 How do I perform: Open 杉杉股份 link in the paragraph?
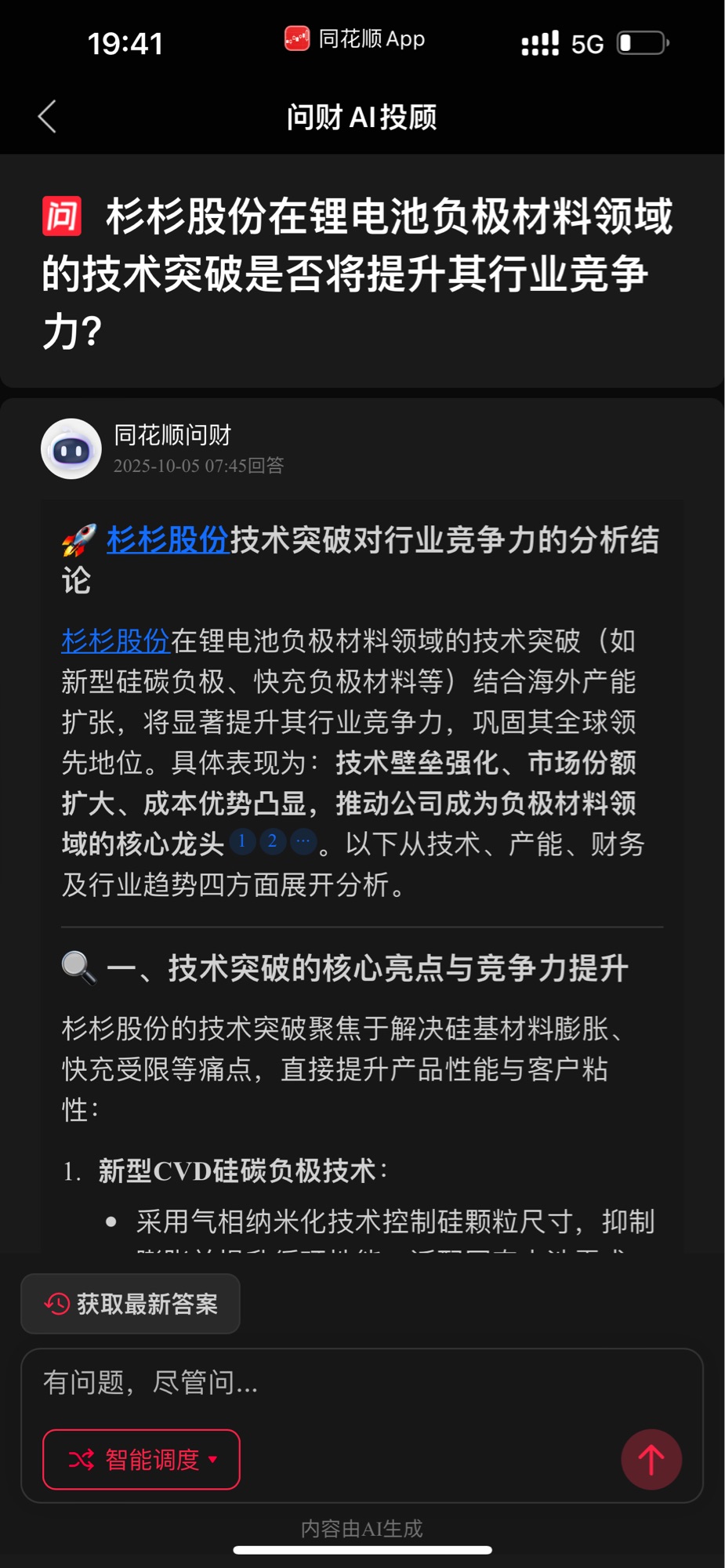click(116, 641)
